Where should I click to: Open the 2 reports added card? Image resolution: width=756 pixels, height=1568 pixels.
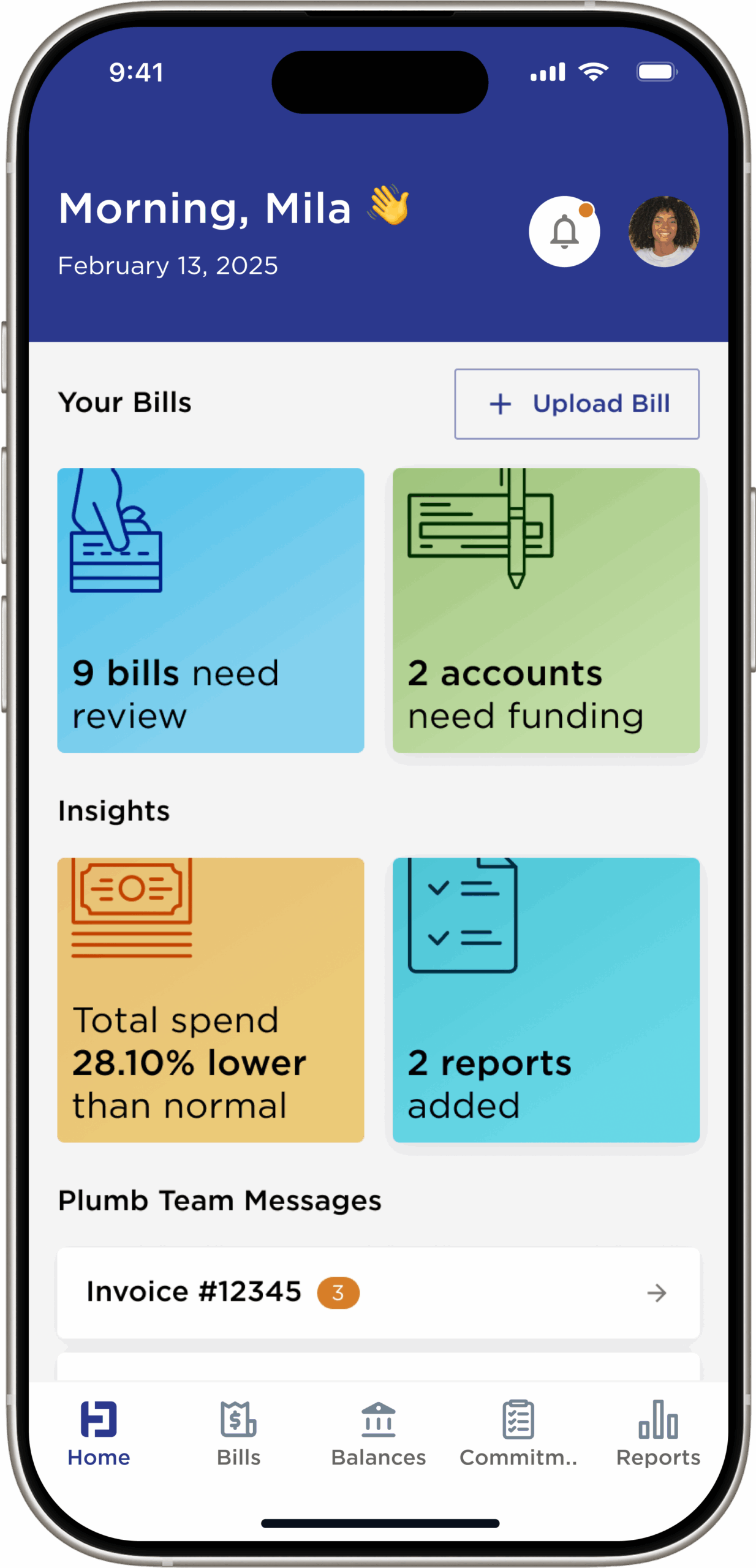pyautogui.click(x=546, y=1000)
